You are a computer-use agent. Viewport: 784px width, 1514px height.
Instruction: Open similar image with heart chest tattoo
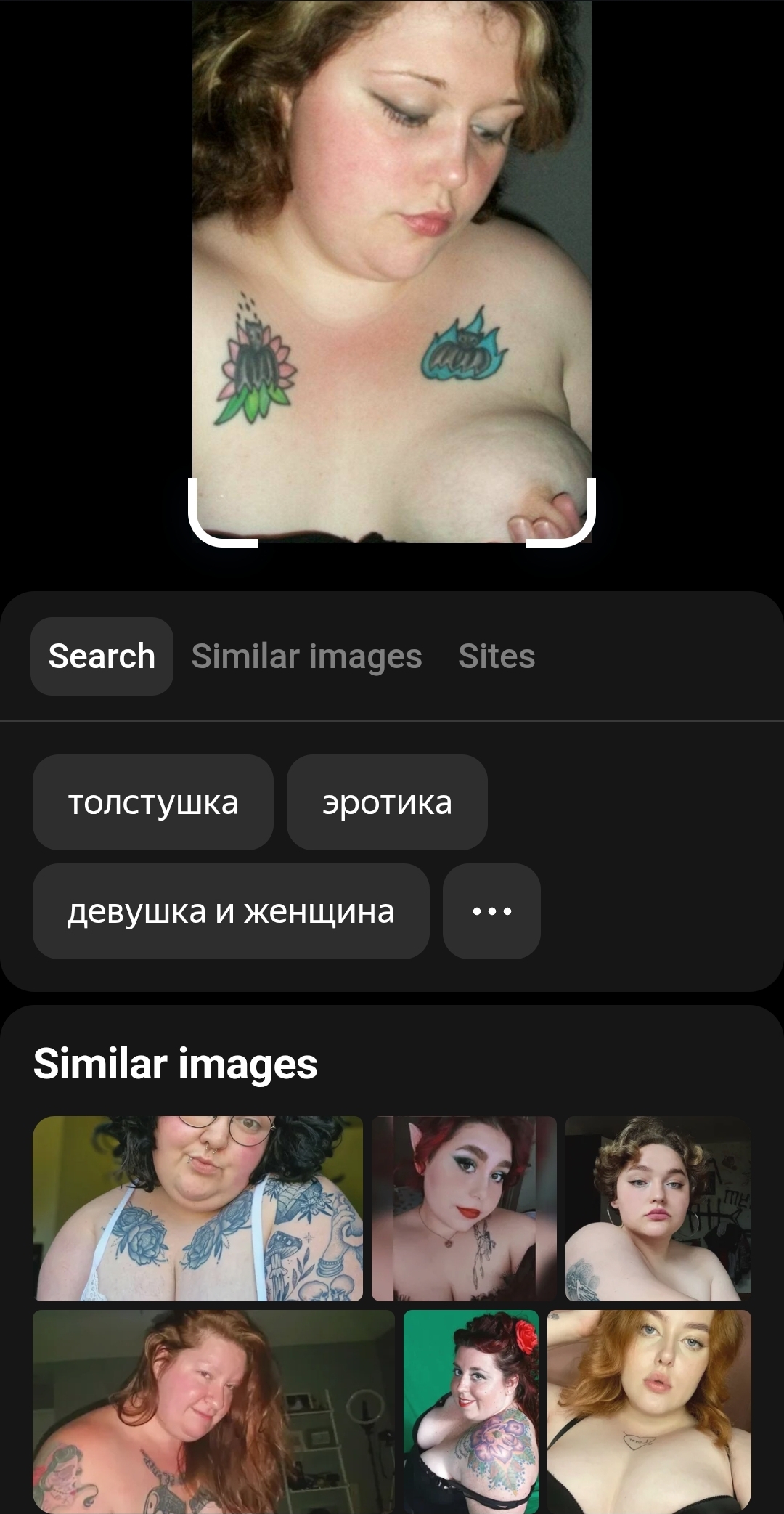point(650,1412)
